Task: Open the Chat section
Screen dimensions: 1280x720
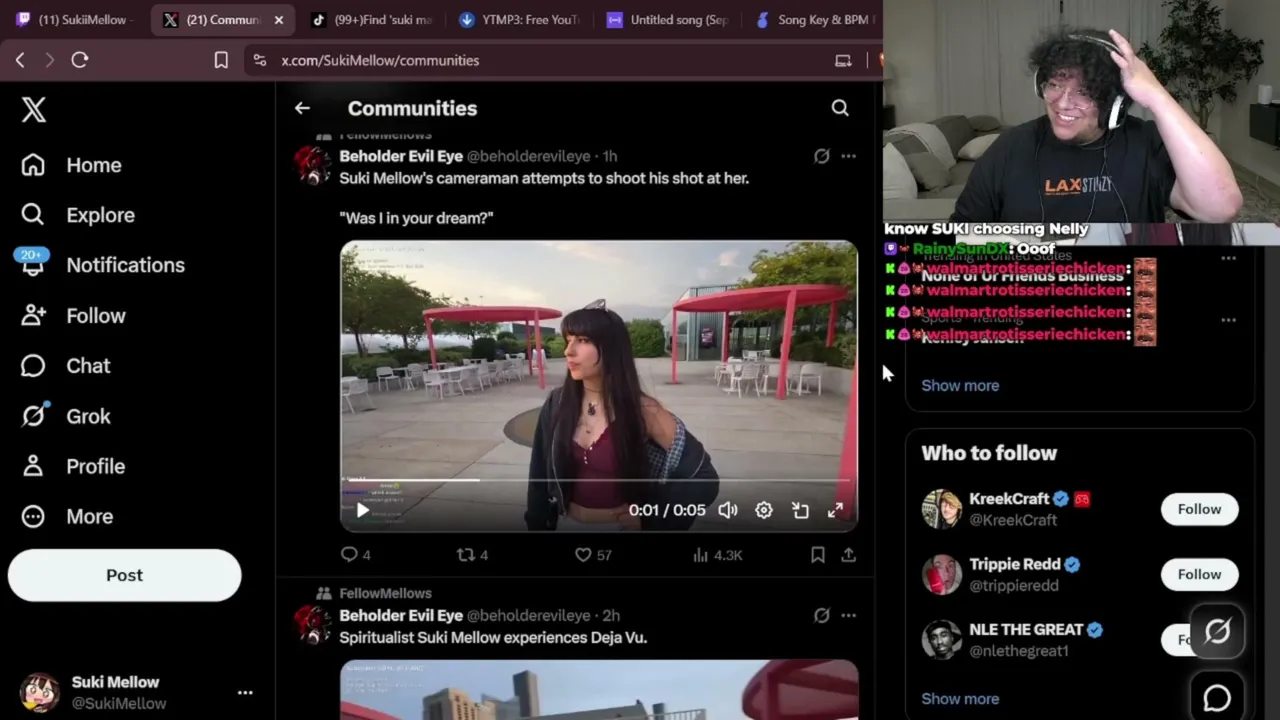Action: [66, 366]
